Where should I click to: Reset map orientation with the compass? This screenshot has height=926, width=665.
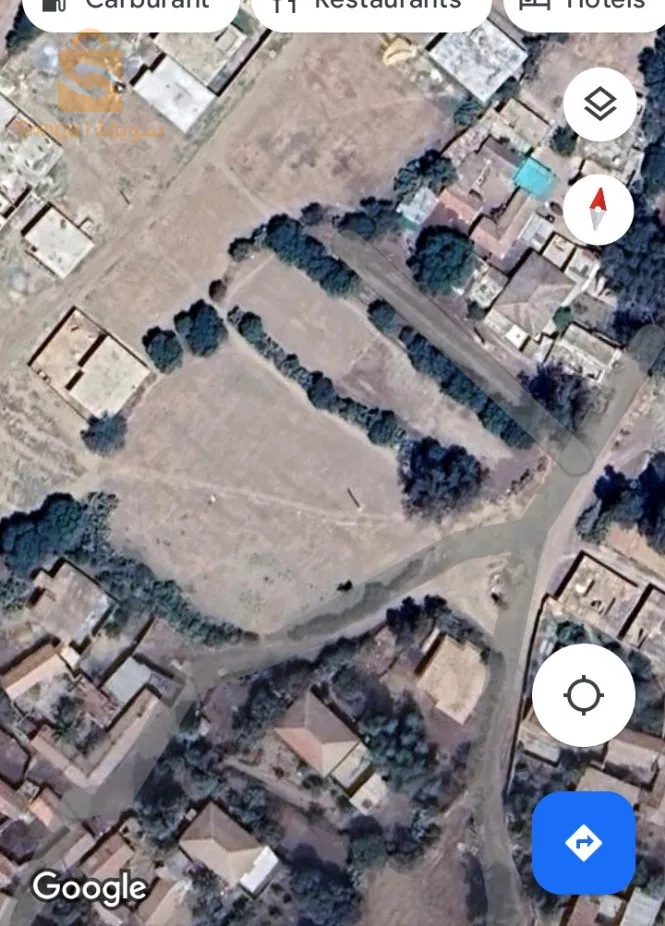[598, 210]
